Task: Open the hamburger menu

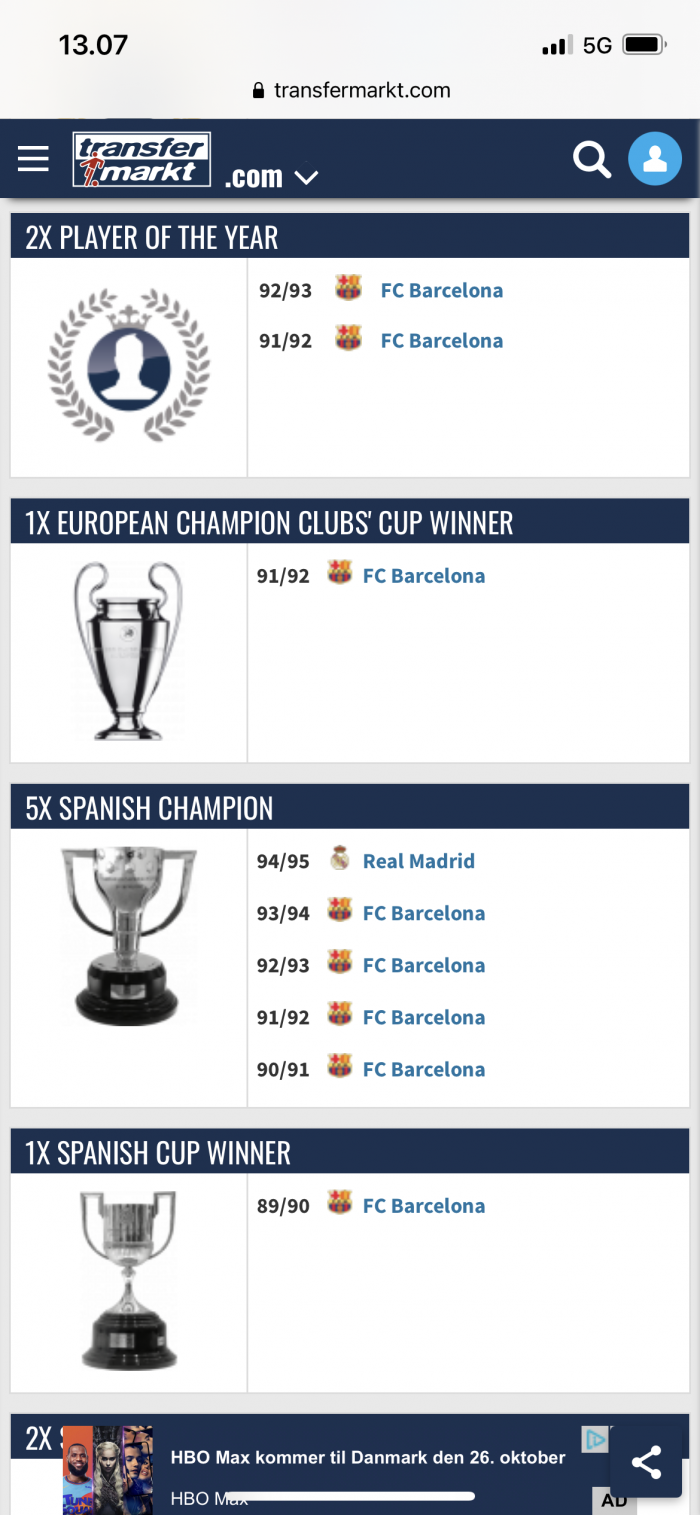Action: click(33, 159)
